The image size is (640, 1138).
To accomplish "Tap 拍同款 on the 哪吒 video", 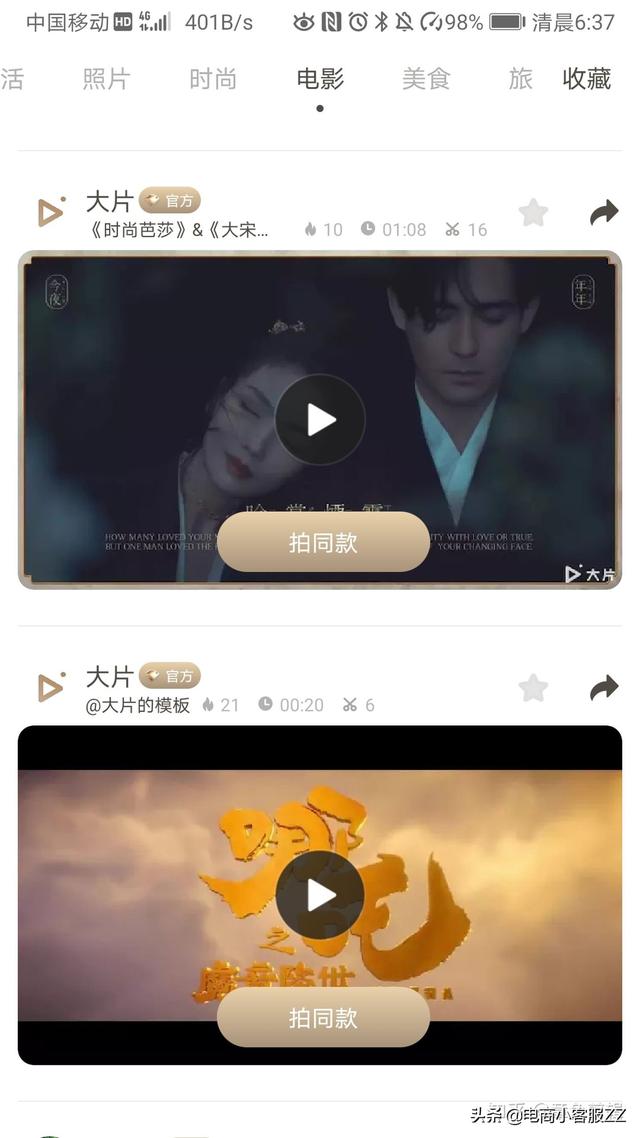I will (323, 1018).
